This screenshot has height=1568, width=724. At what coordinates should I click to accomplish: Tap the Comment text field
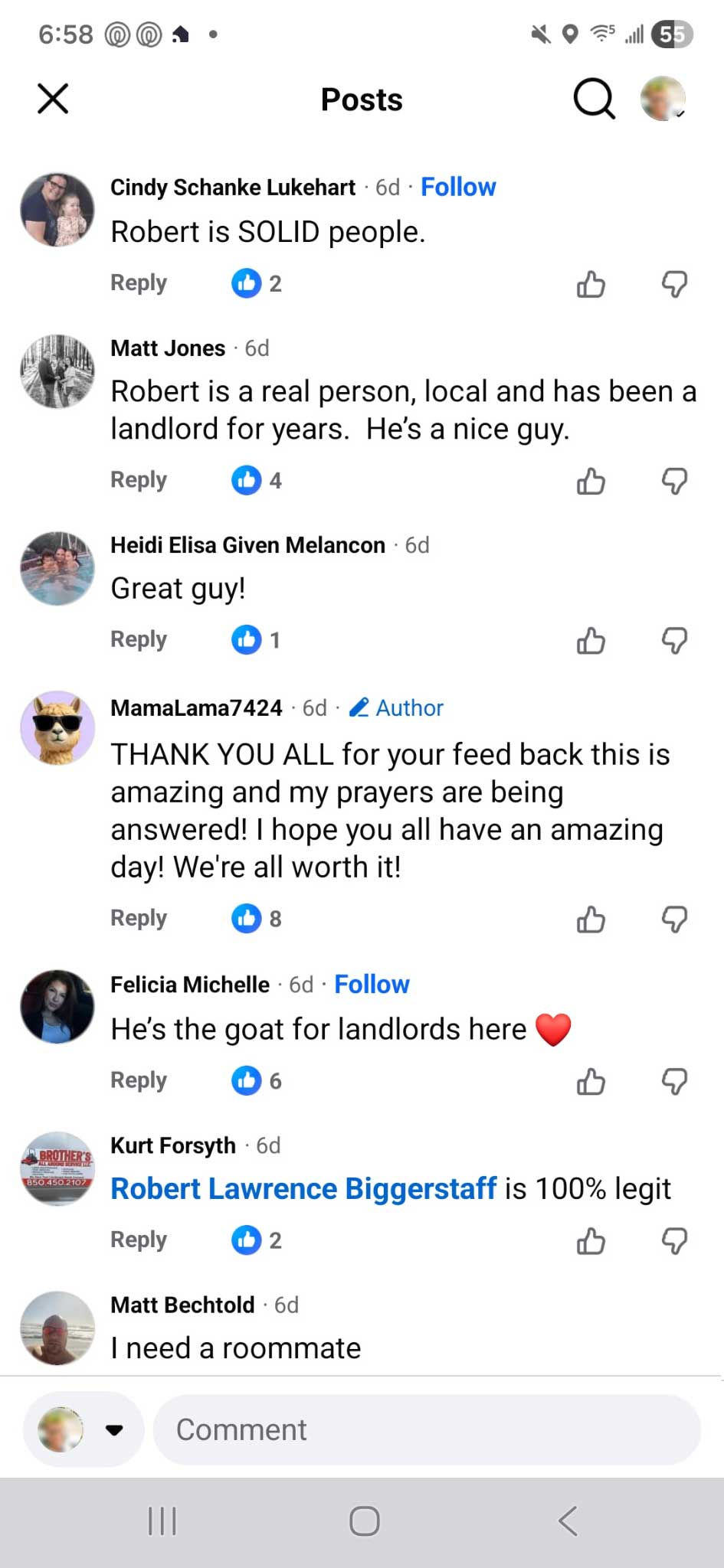click(427, 1429)
